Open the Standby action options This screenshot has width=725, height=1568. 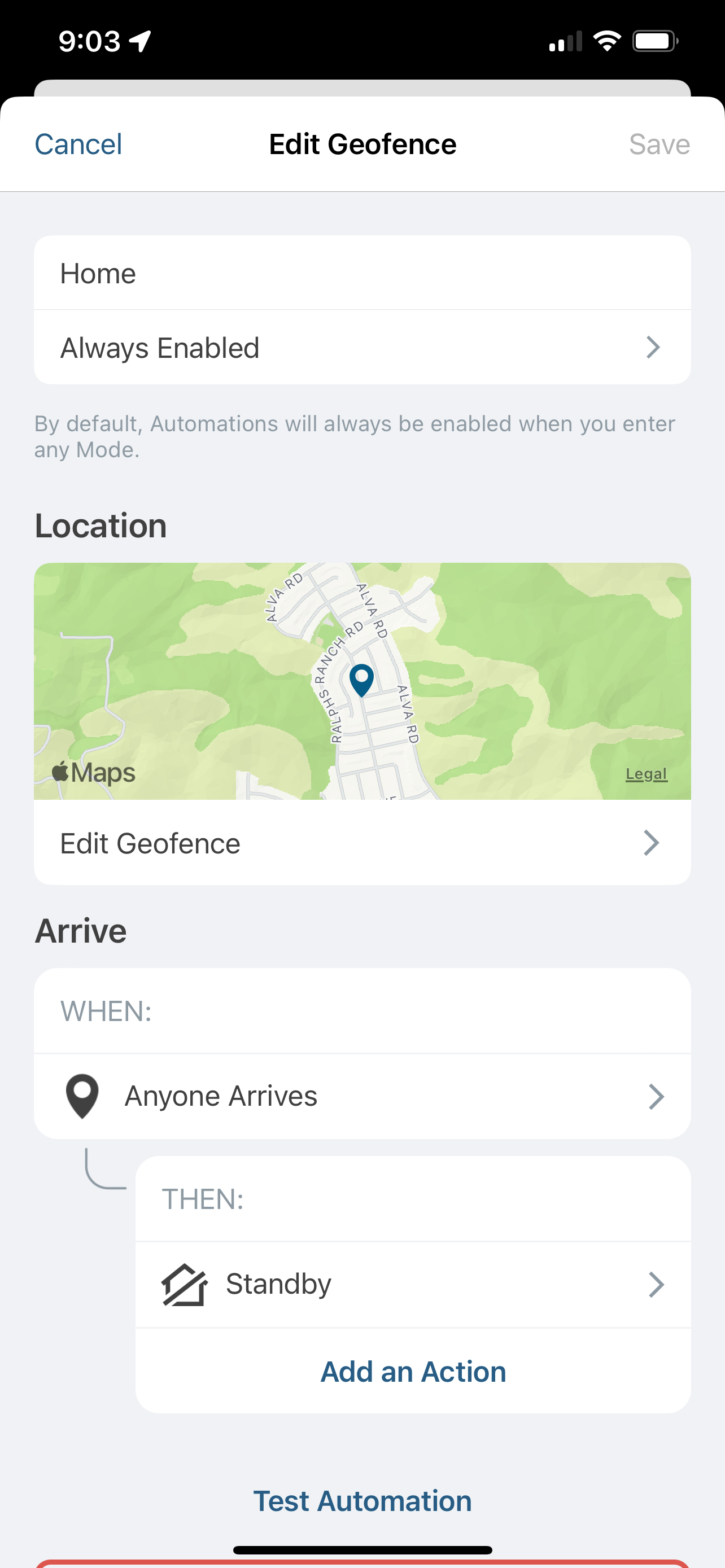[x=656, y=1283]
